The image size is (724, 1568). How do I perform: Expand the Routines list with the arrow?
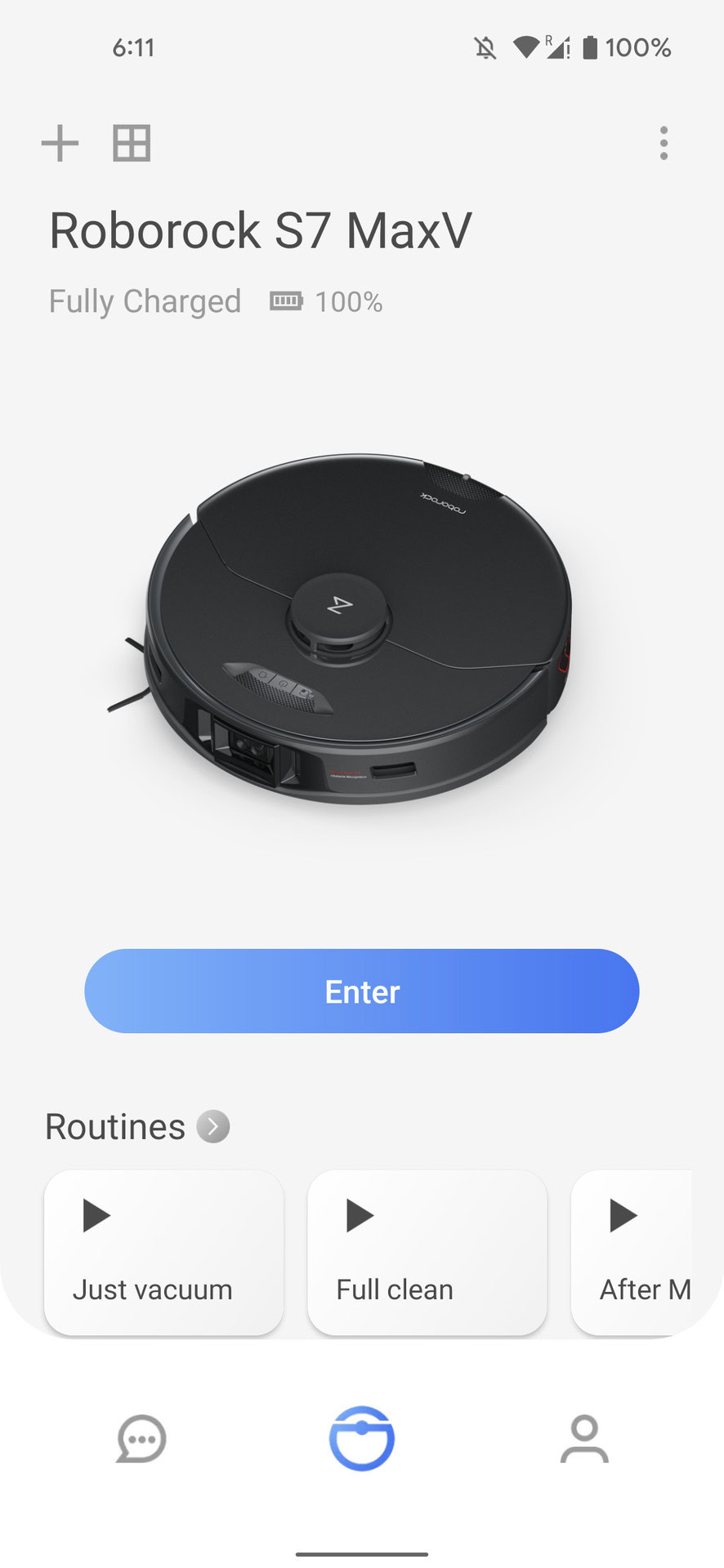tap(213, 1127)
